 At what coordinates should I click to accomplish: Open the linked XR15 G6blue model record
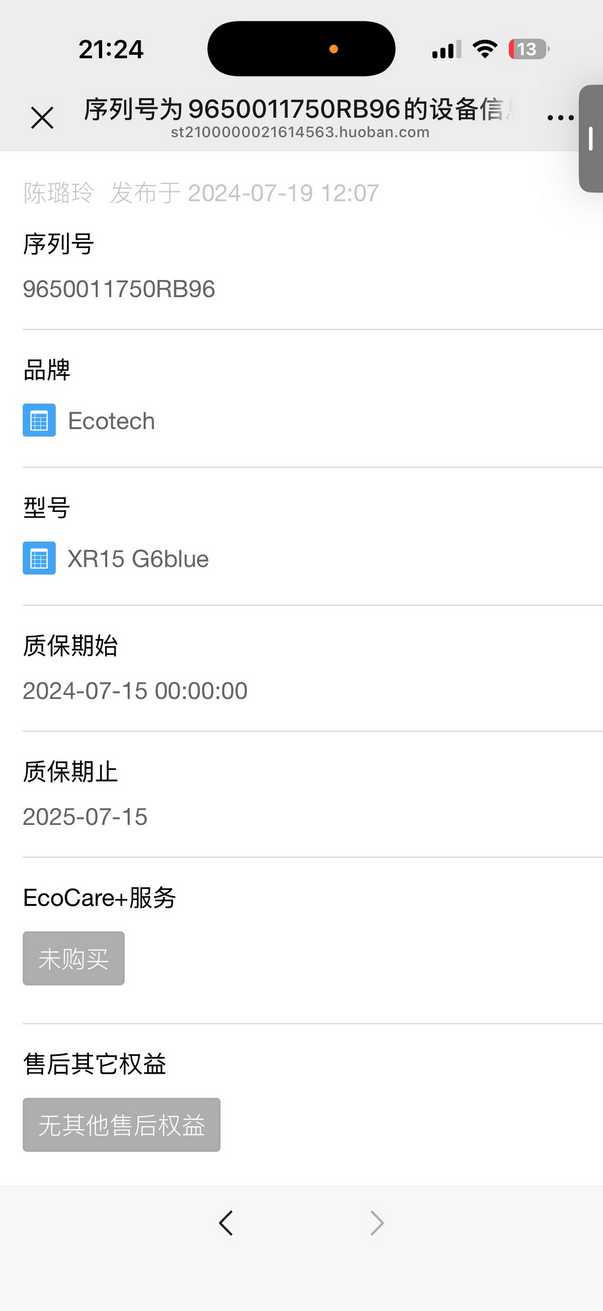137,559
